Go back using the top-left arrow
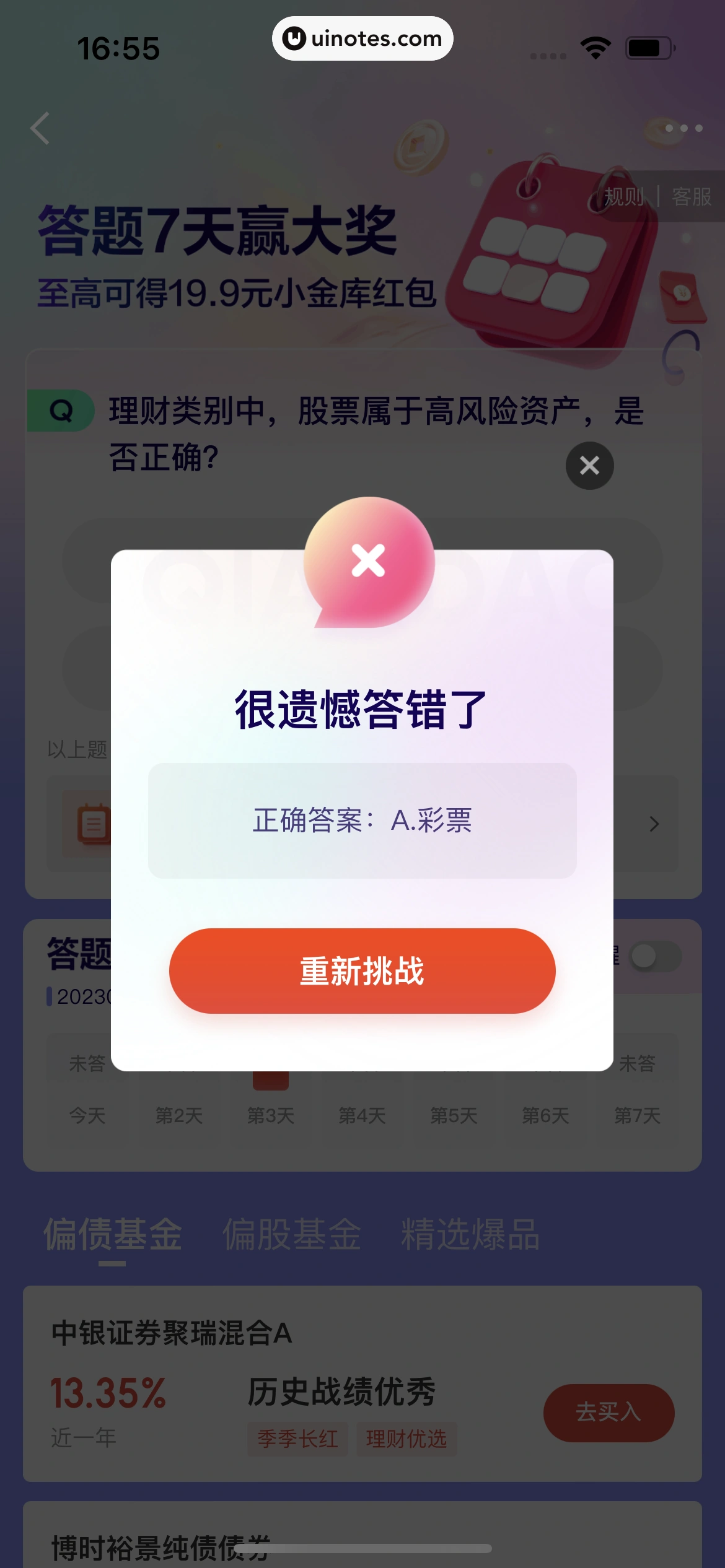Viewport: 725px width, 1568px height. tap(40, 129)
